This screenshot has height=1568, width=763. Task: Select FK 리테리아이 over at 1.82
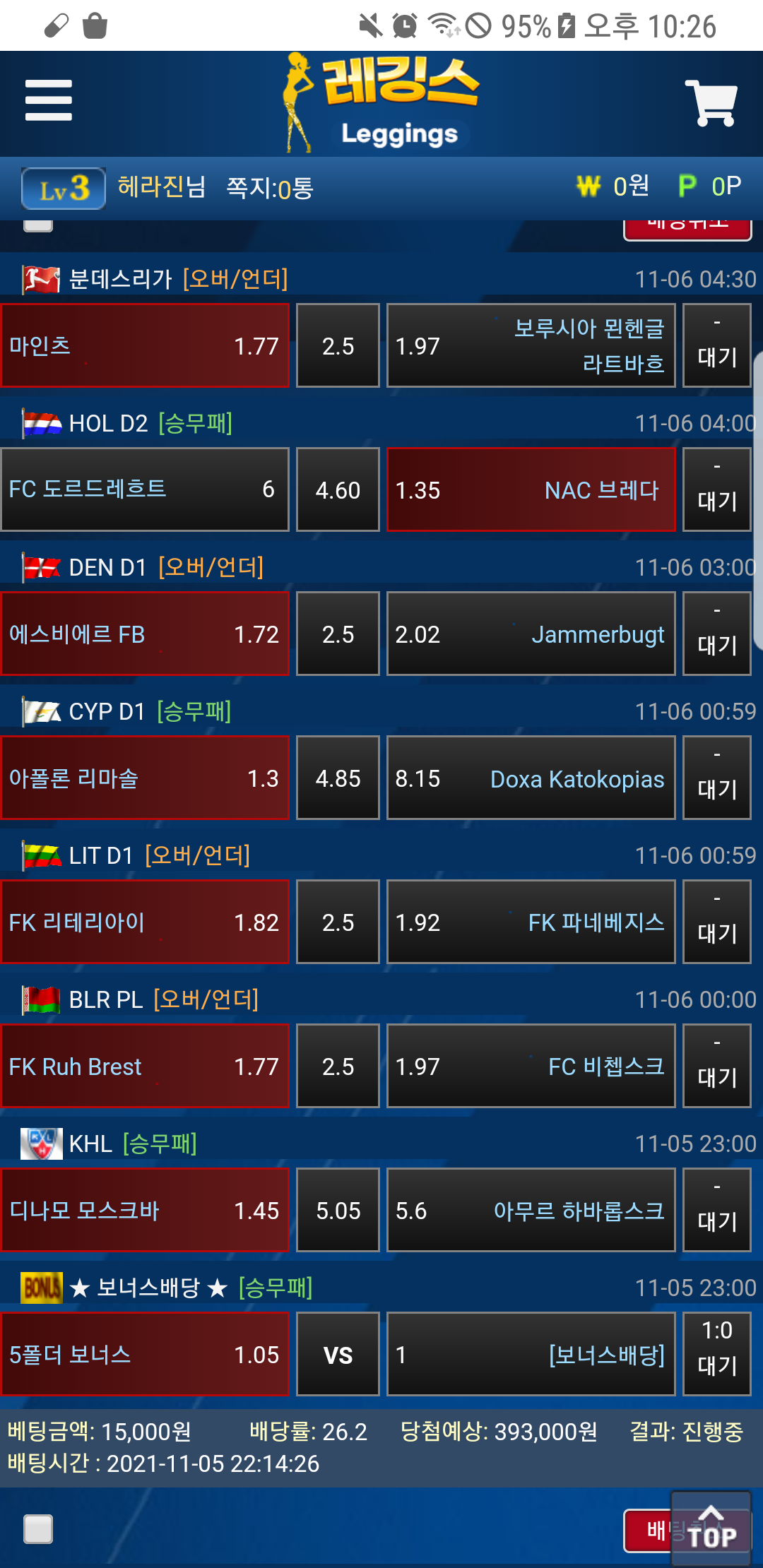(x=145, y=922)
